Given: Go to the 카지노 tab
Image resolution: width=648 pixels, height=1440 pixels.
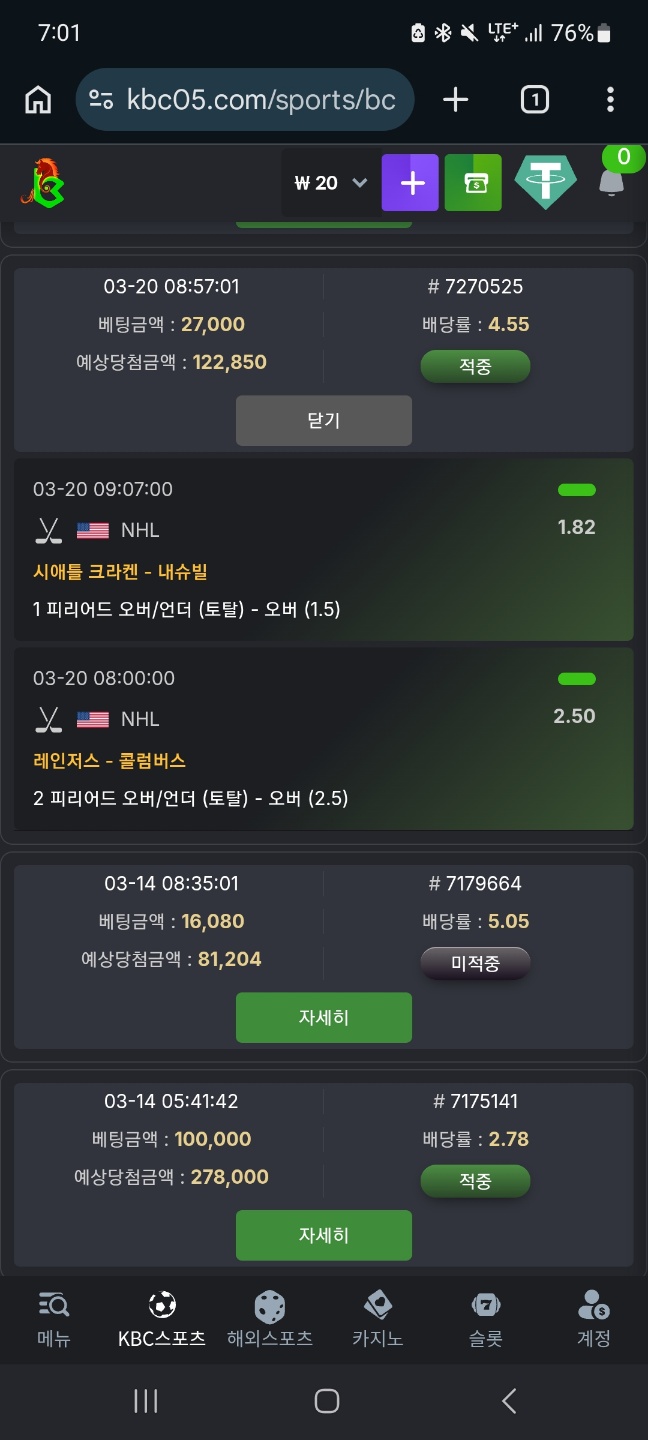Looking at the screenshot, I should tap(378, 1319).
